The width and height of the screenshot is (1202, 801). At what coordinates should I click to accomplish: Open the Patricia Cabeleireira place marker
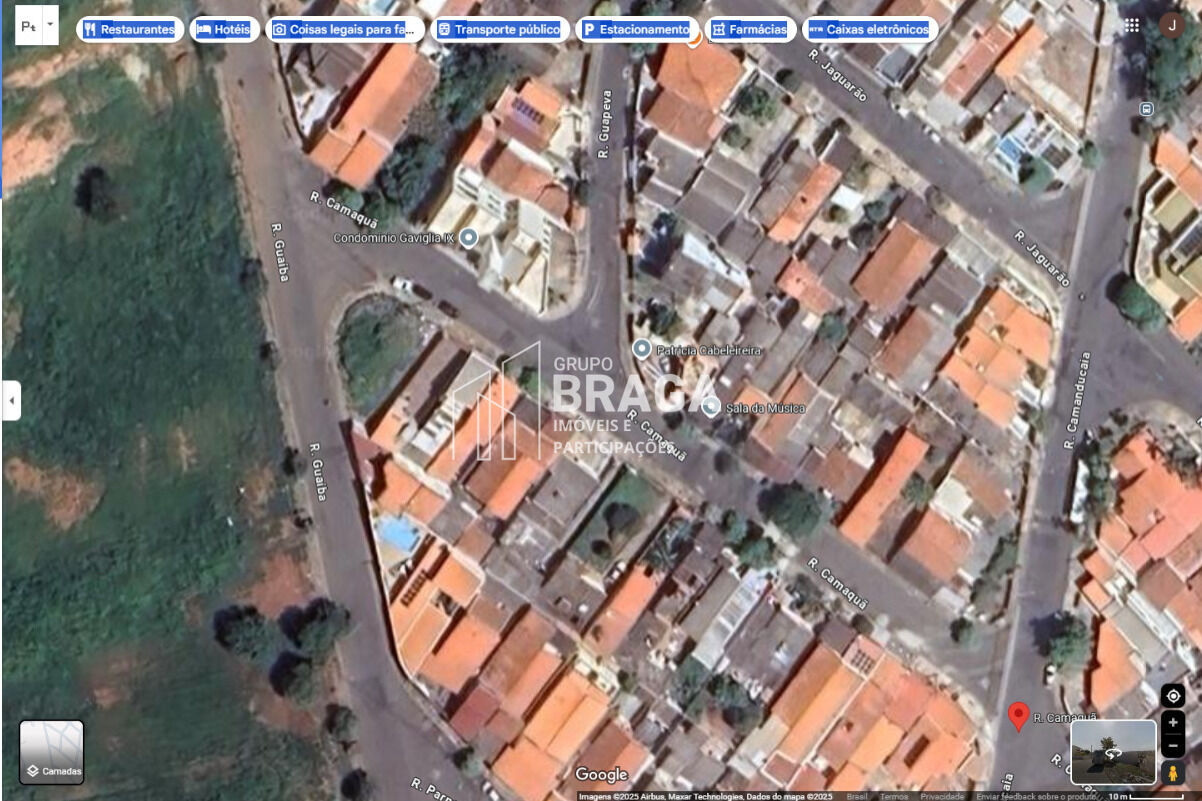coord(642,349)
